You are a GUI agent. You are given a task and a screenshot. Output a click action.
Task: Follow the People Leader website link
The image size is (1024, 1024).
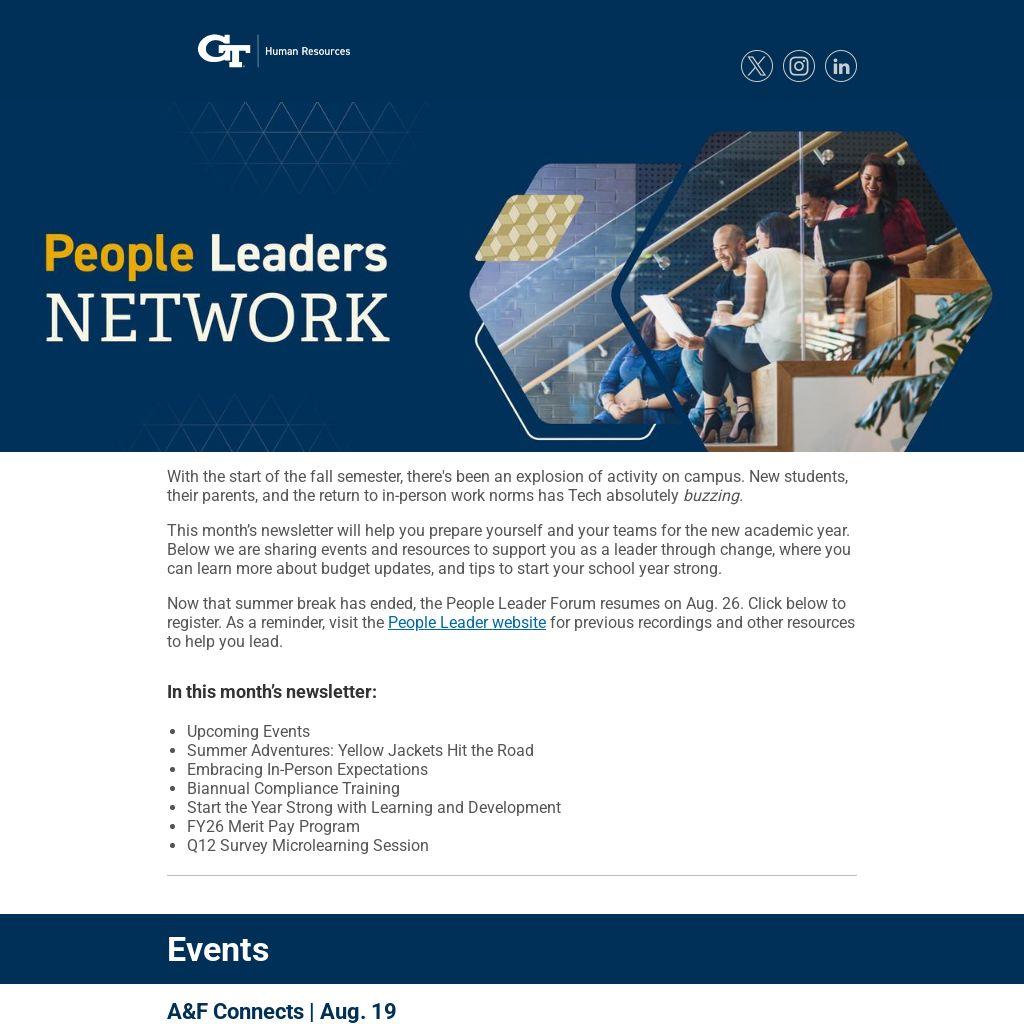466,622
